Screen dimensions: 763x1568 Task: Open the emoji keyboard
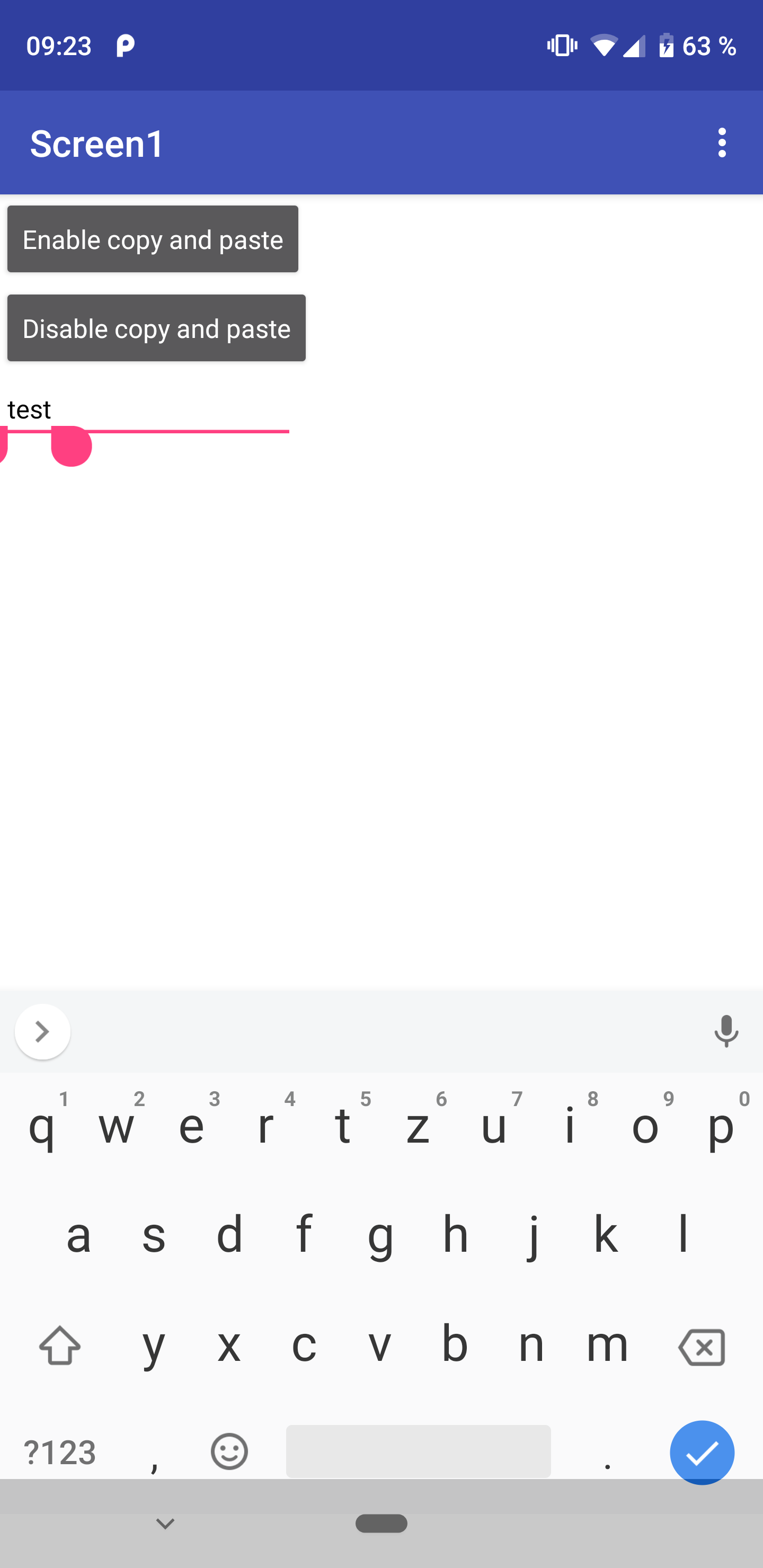click(x=229, y=1452)
